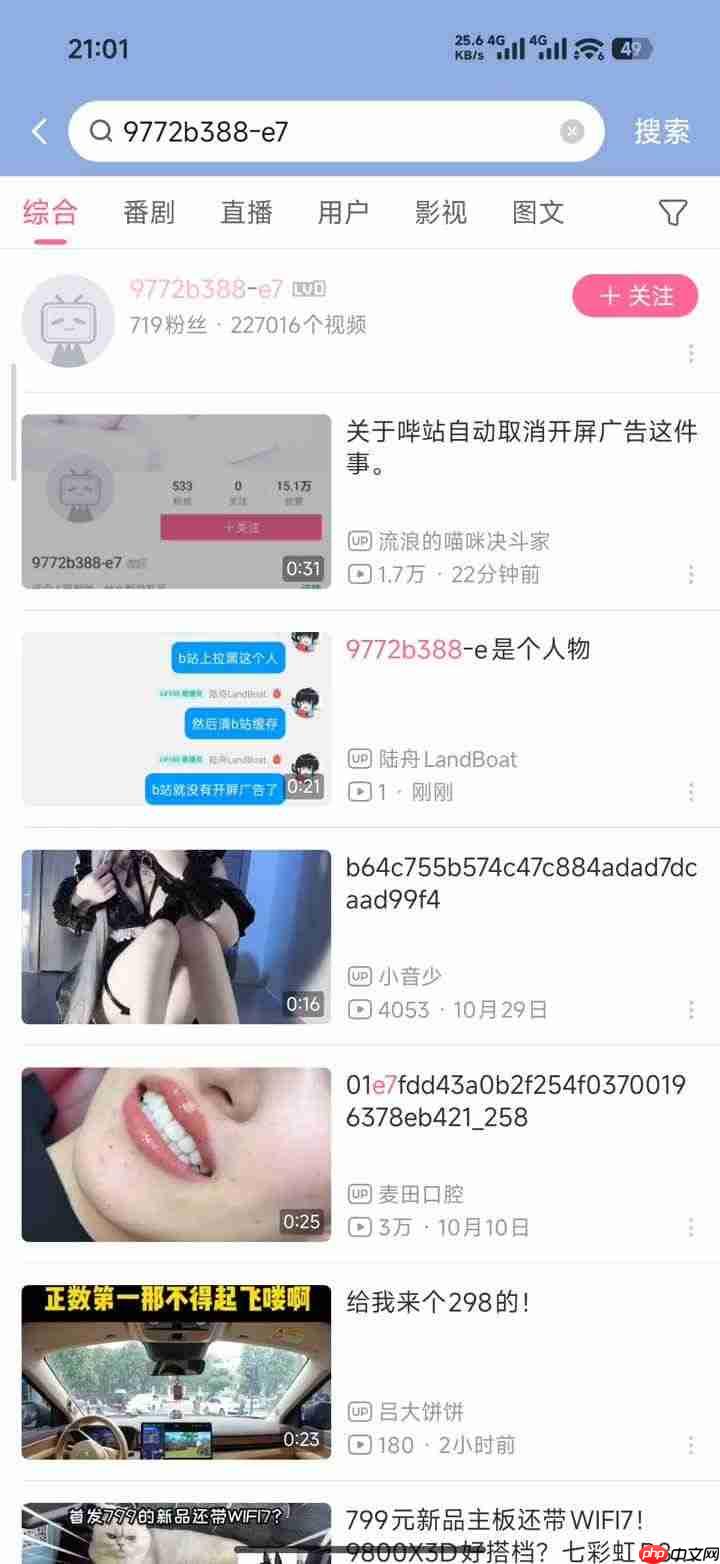Open the three-dot menu for user 9772b388-e7
Image resolution: width=720 pixels, height=1564 pixels.
[x=692, y=353]
